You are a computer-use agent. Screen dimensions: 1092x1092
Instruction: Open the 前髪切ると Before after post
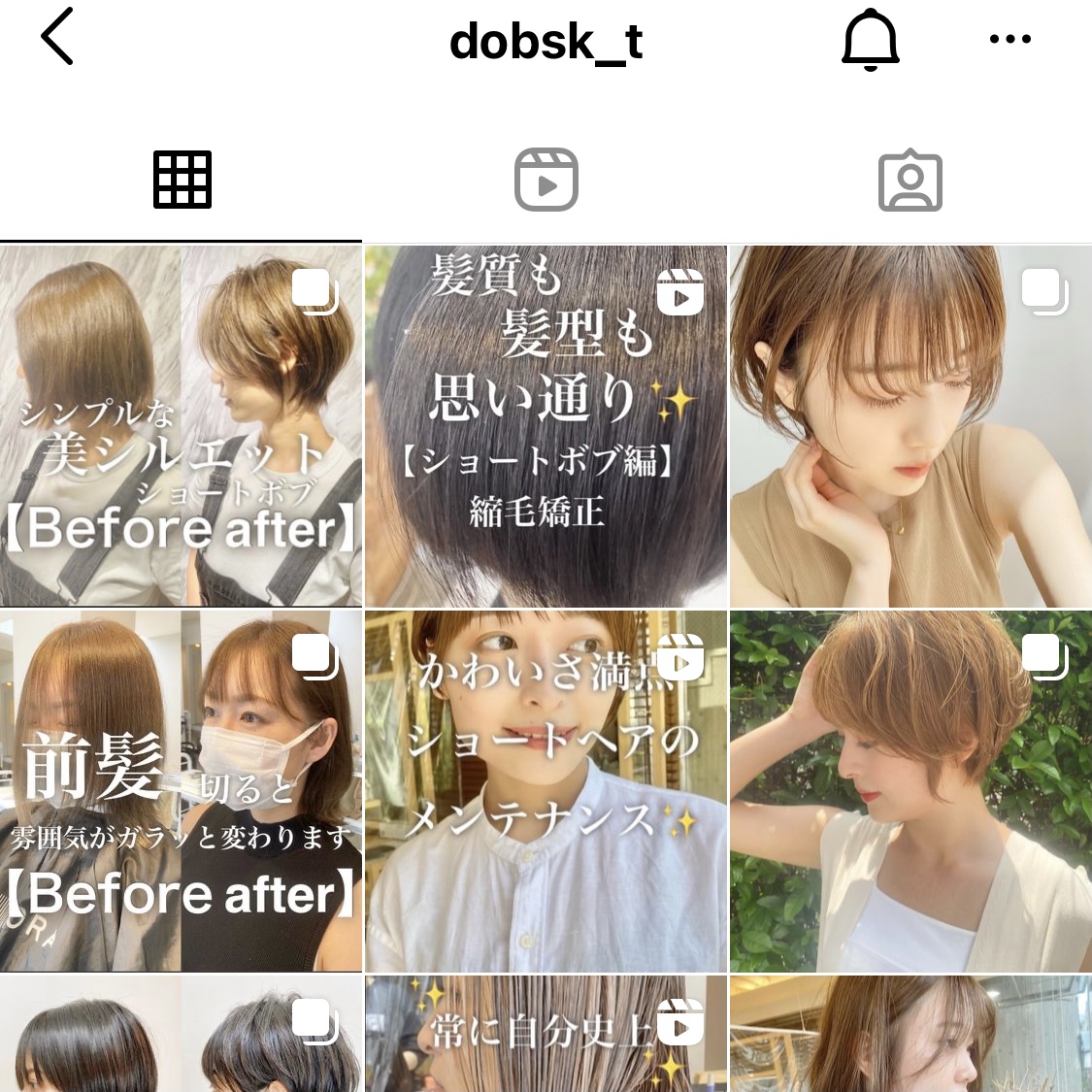pyautogui.click(x=181, y=791)
